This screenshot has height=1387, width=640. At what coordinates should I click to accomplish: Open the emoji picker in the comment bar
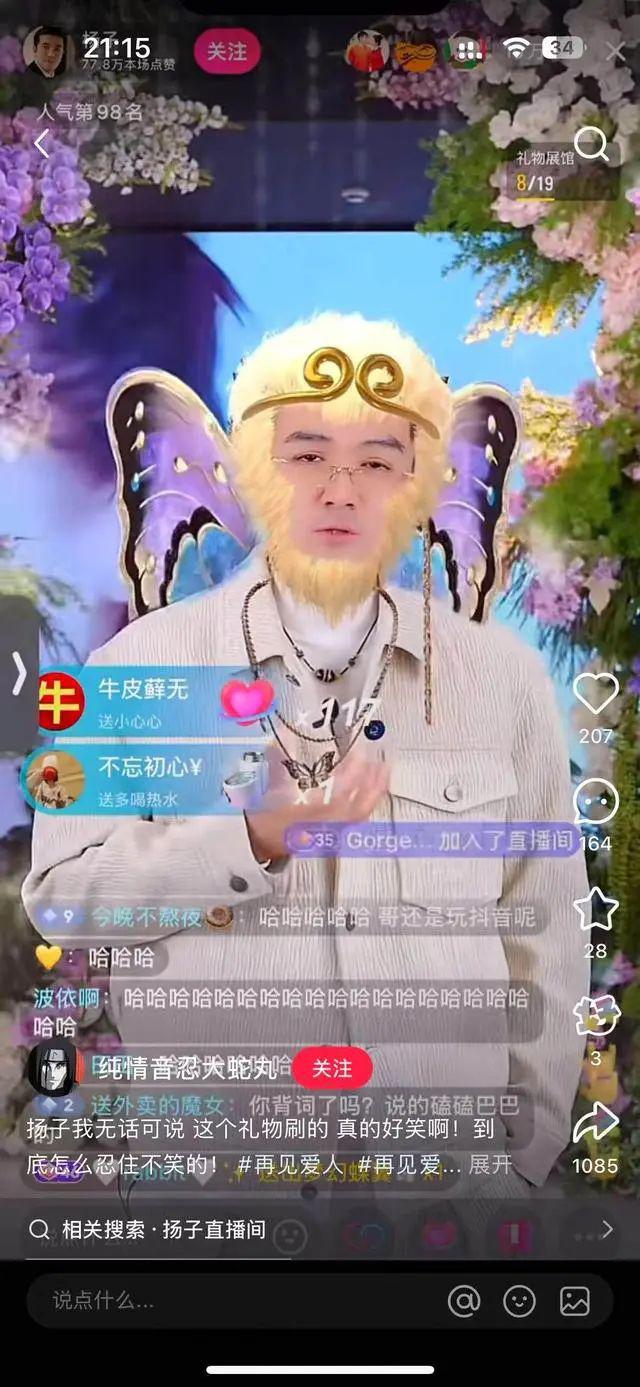tap(519, 1300)
